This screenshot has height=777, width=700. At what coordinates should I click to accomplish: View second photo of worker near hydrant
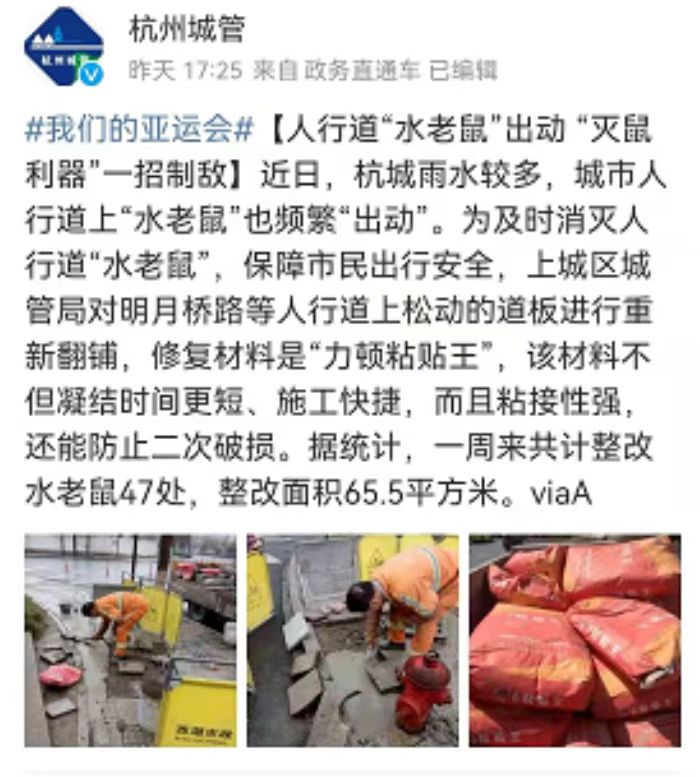click(x=352, y=640)
